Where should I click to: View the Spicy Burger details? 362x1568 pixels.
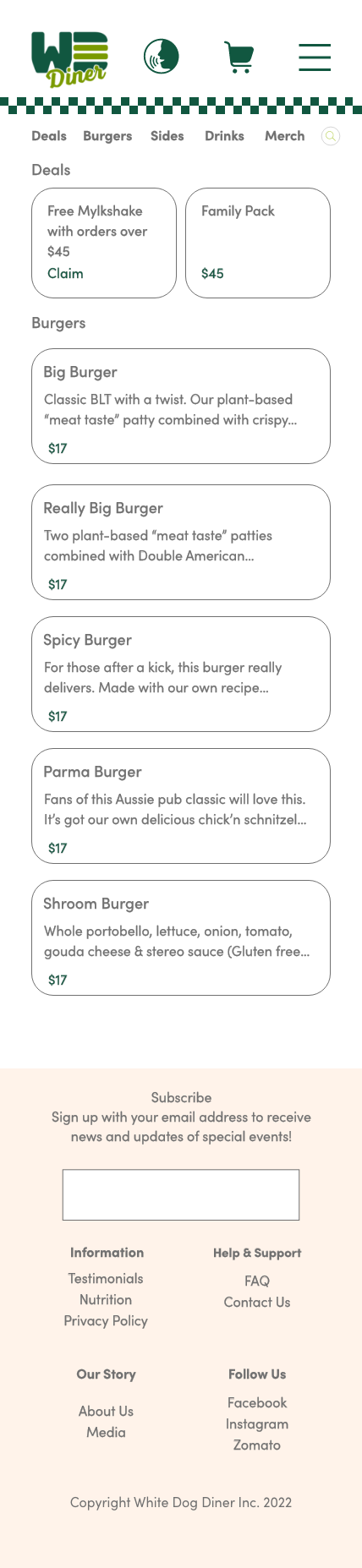point(181,674)
